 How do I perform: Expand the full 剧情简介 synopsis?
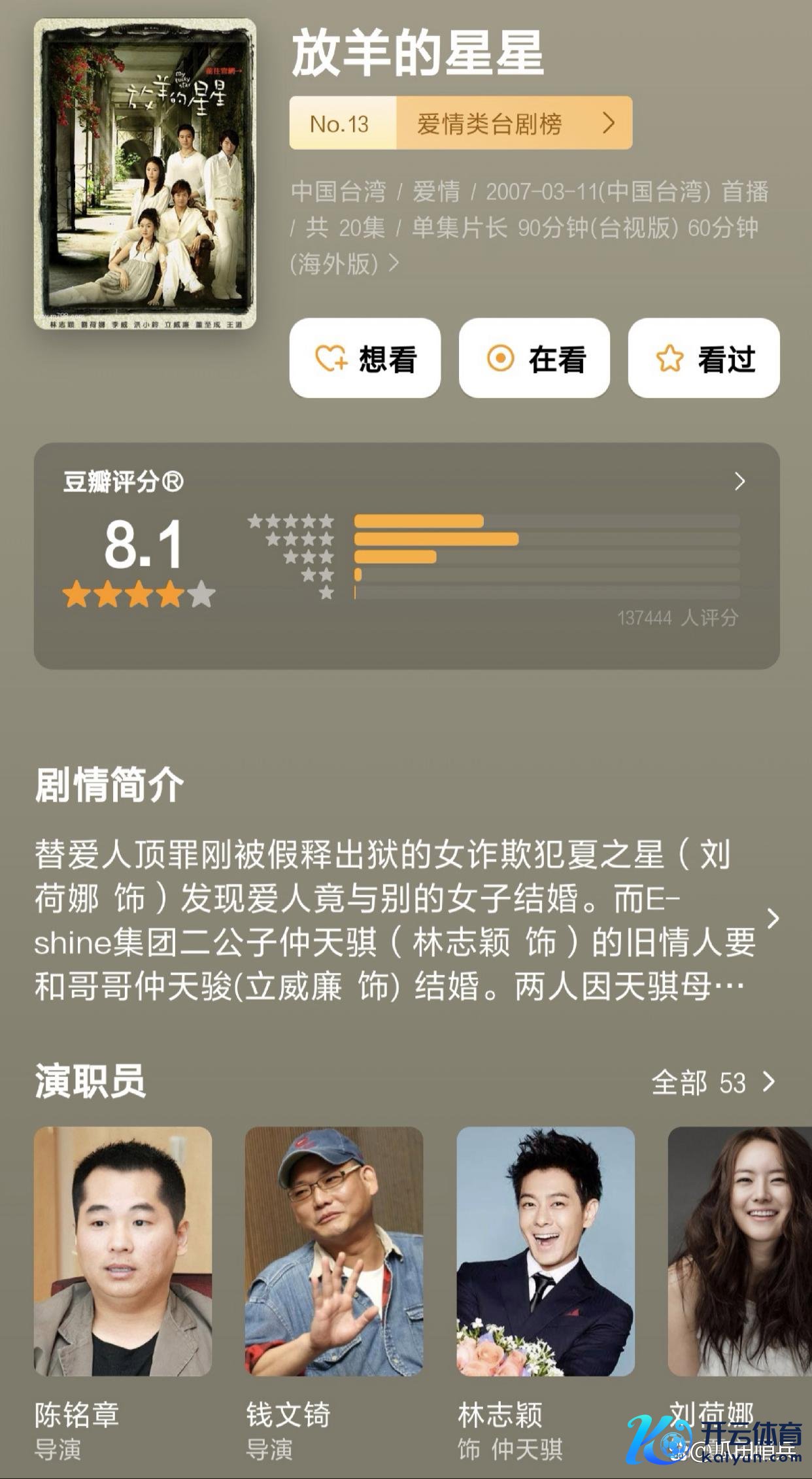click(773, 918)
